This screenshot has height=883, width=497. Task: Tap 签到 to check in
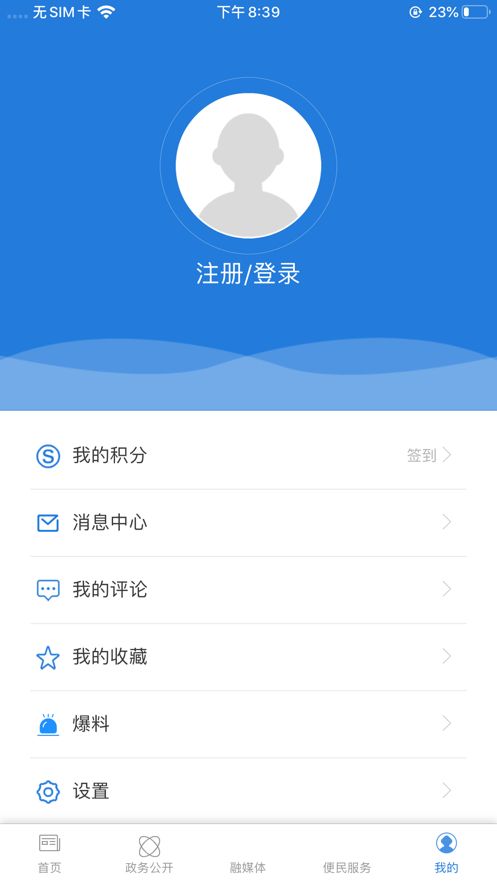click(x=422, y=455)
